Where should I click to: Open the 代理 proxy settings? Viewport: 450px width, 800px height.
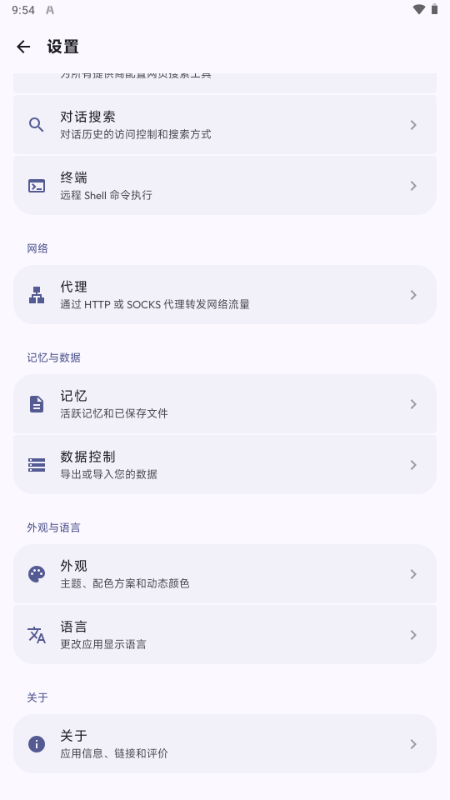pyautogui.click(x=225, y=294)
